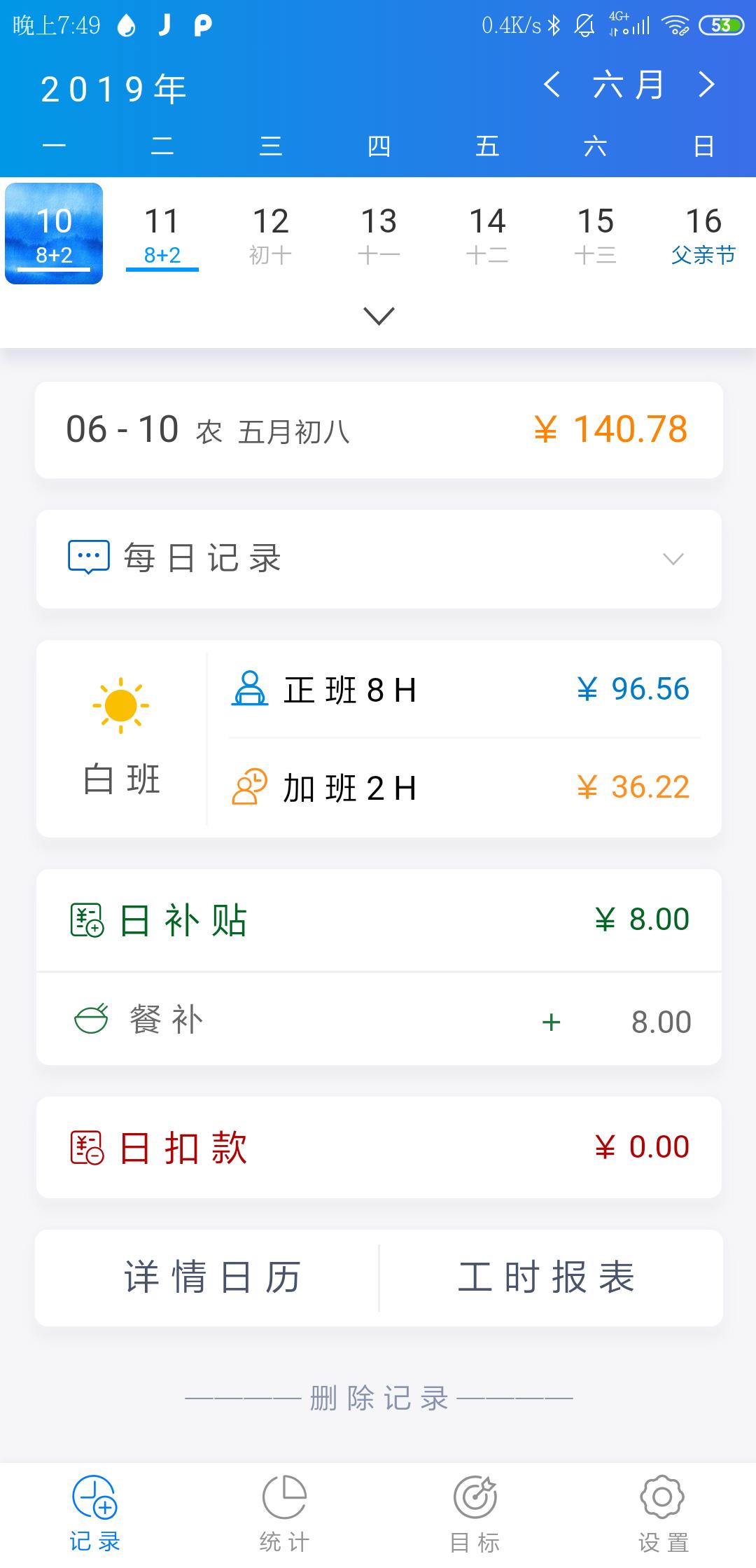Image resolution: width=756 pixels, height=1568 pixels.
Task: Select date 11 marked 8+2
Action: pos(162,231)
